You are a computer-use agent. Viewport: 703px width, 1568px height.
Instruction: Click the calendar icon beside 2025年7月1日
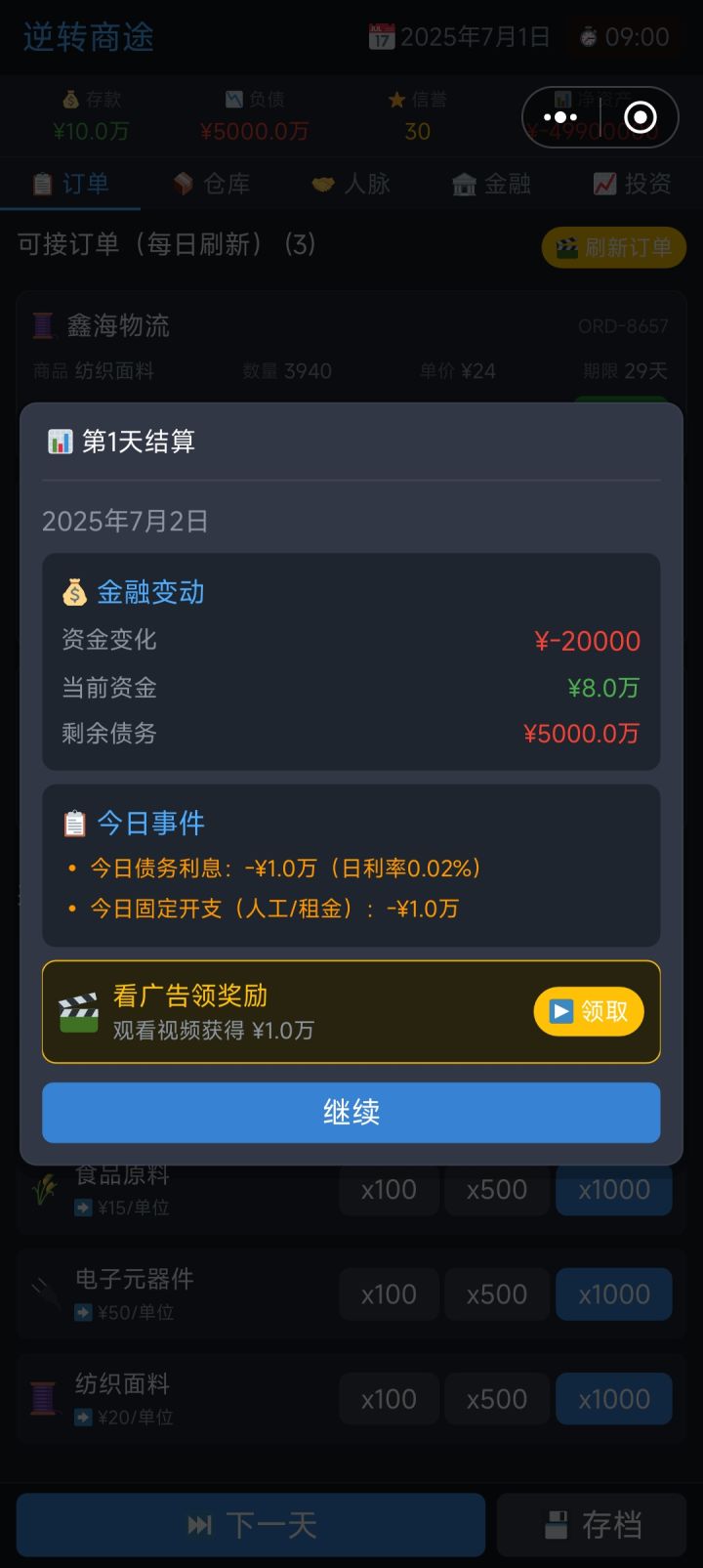click(x=380, y=36)
